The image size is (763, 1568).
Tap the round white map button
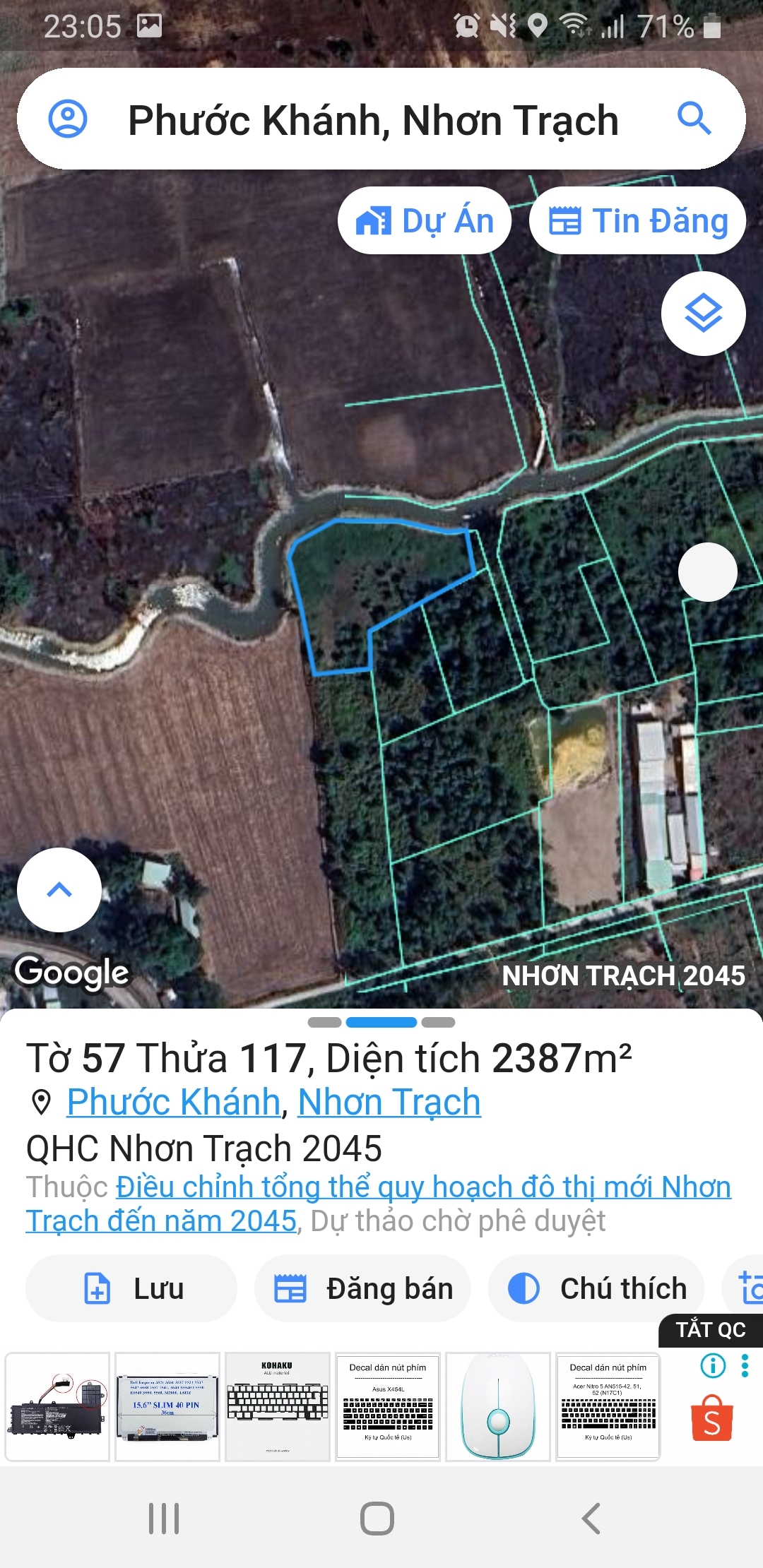(708, 572)
